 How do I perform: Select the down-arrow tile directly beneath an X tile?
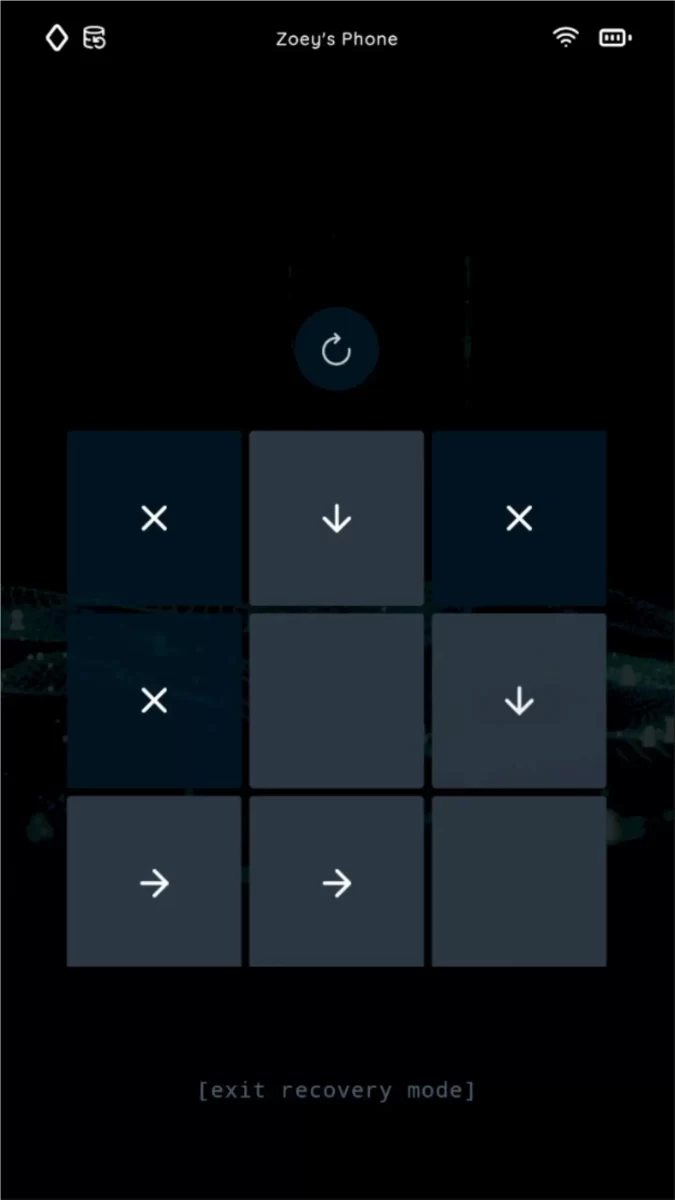pyautogui.click(x=518, y=701)
